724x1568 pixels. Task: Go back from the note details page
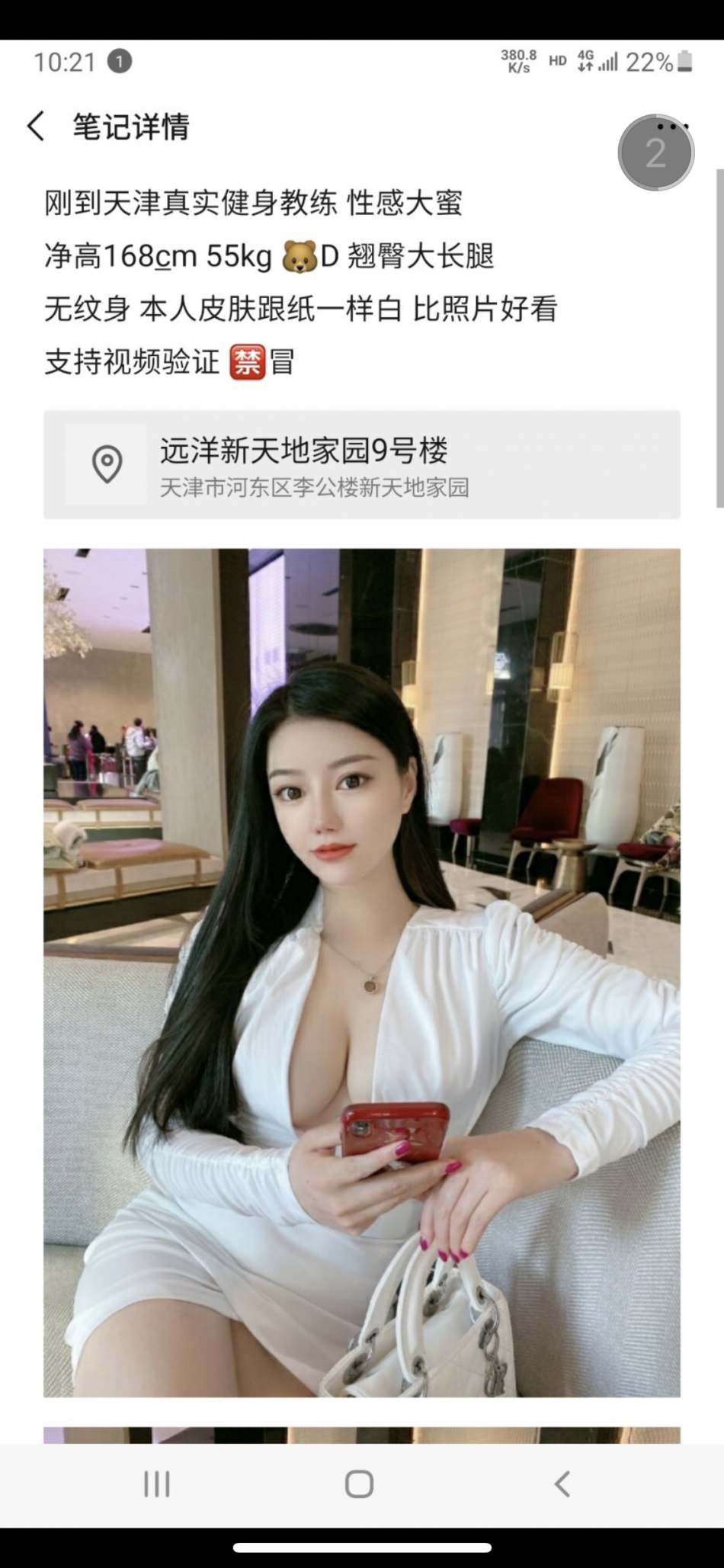(36, 127)
